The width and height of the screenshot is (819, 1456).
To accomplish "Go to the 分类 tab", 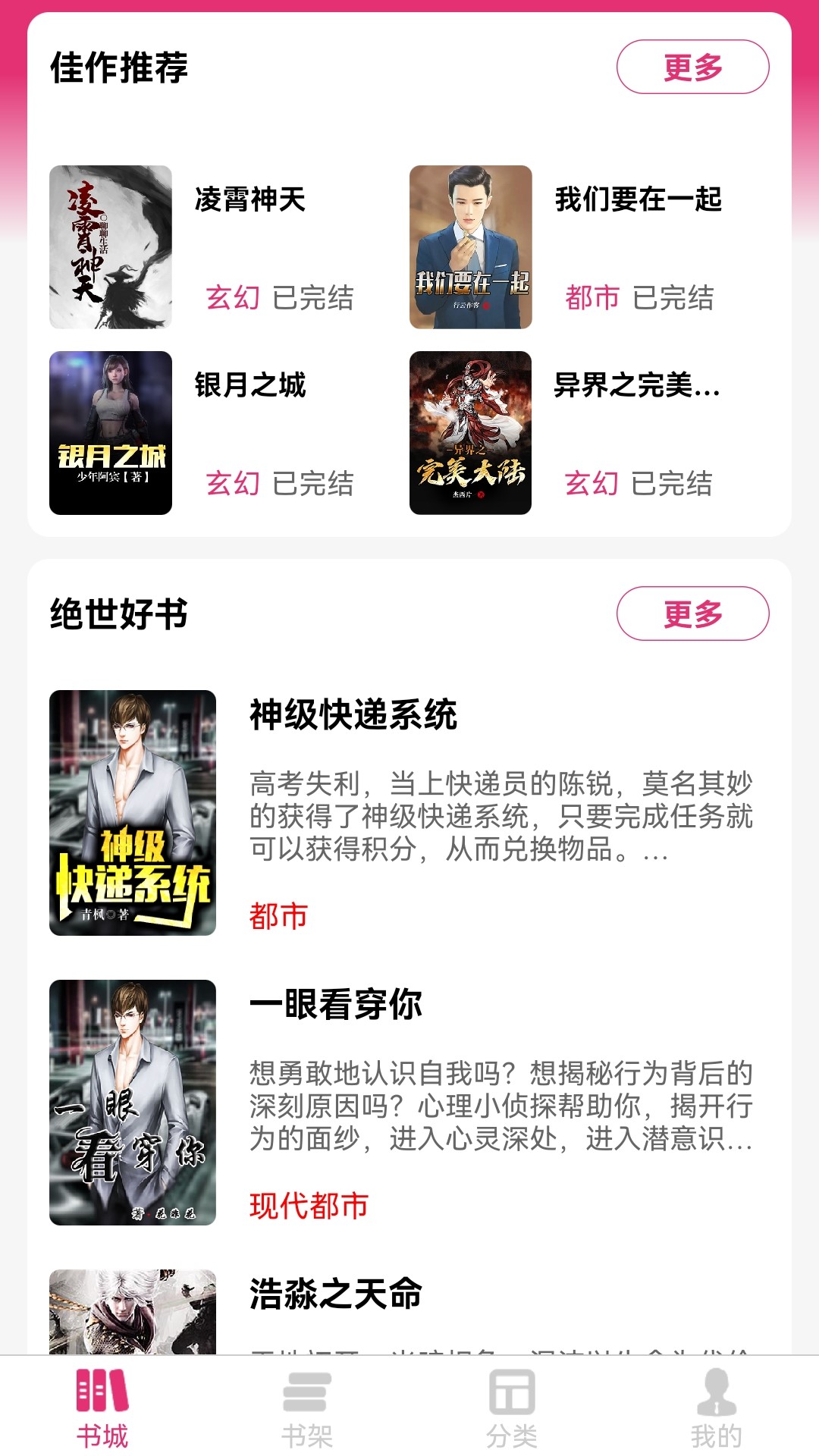I will click(512, 1409).
